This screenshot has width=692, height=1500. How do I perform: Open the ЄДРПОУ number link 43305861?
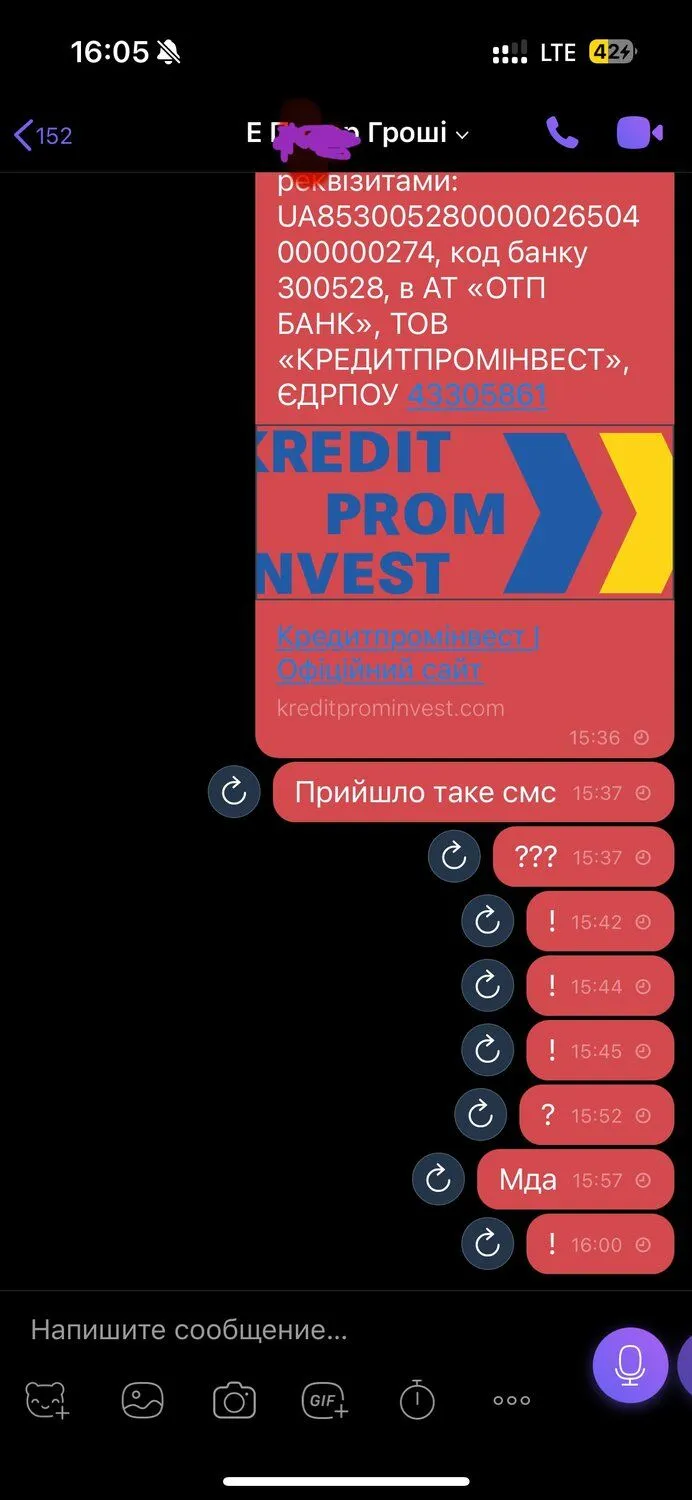(x=477, y=396)
